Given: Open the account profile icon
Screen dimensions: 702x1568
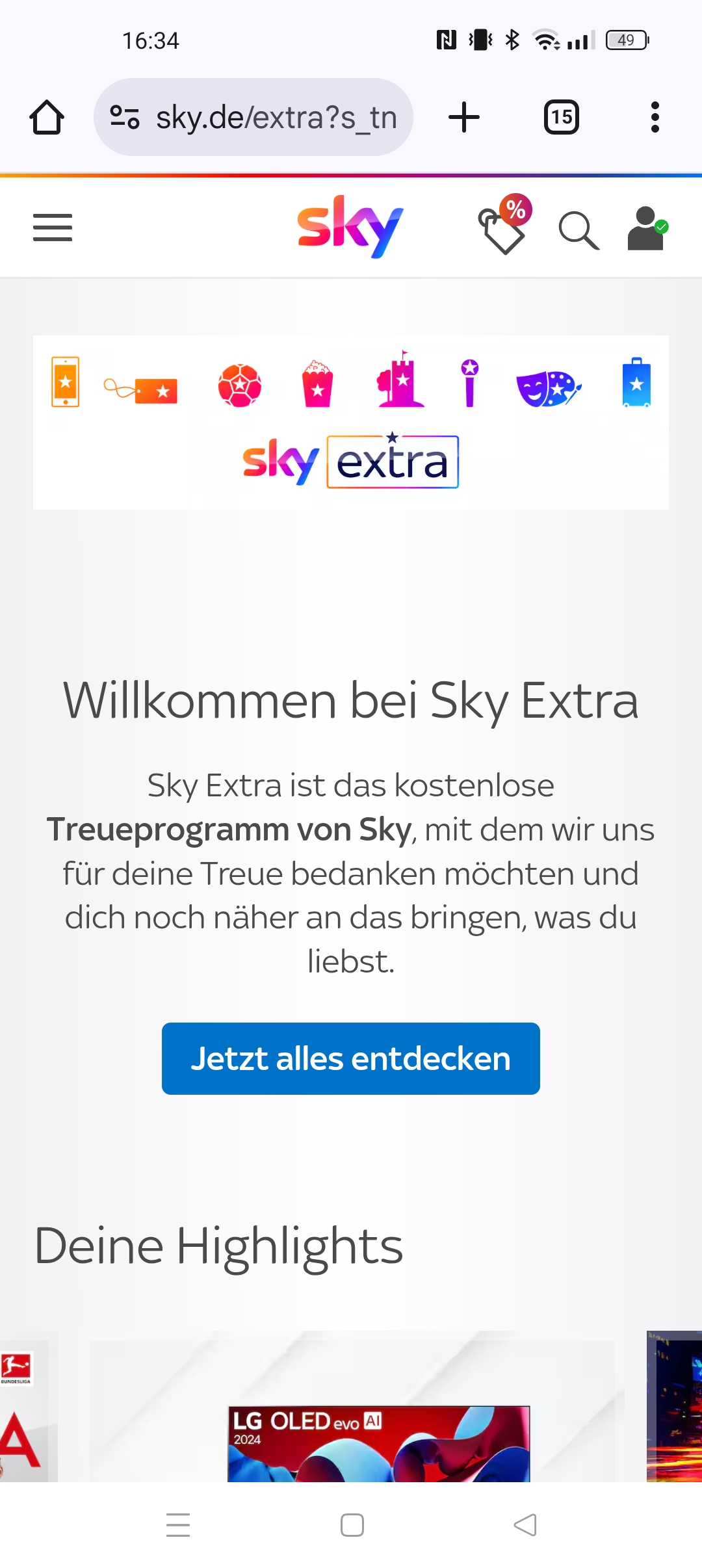Looking at the screenshot, I should coord(646,229).
